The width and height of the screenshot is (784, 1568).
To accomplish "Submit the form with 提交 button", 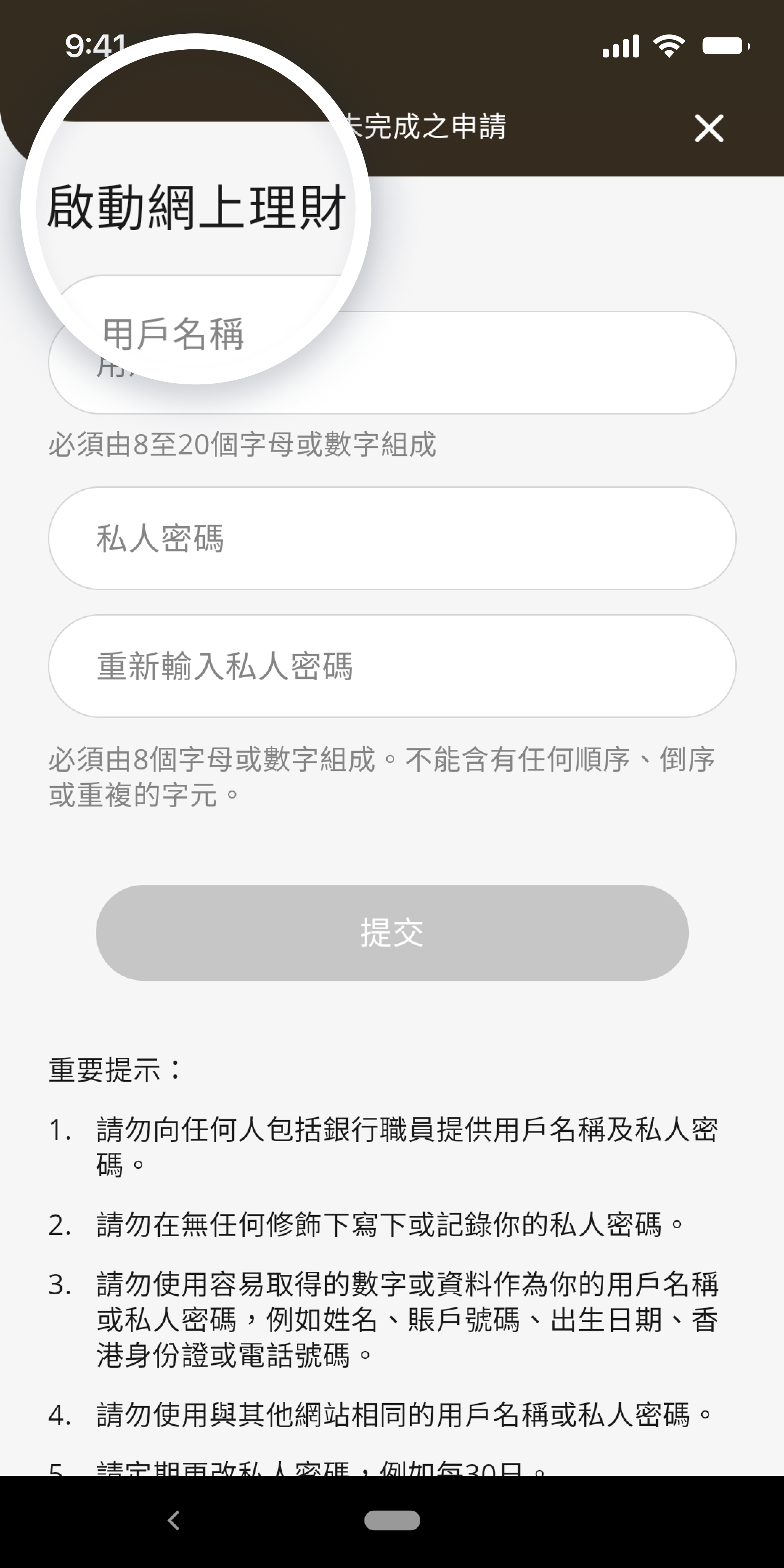I will point(392,932).
